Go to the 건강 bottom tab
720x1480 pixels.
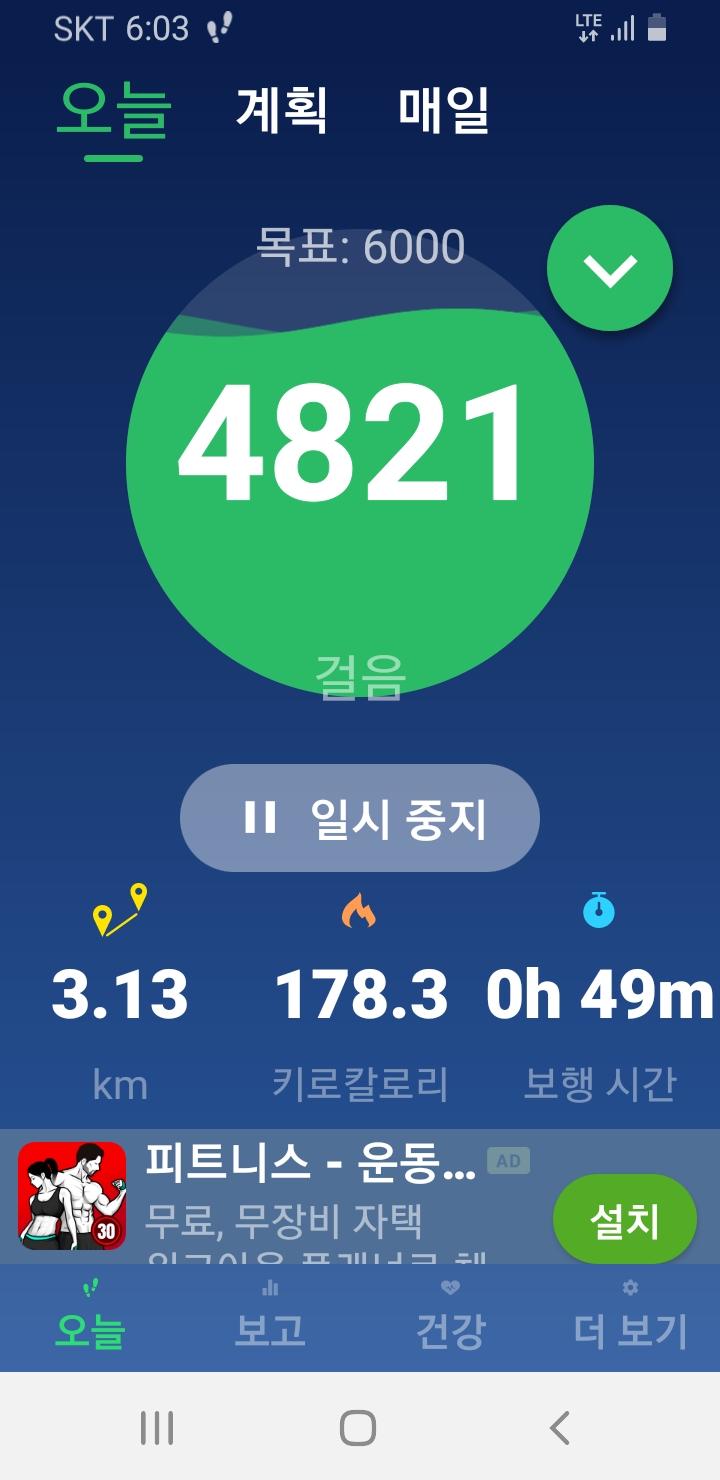point(450,1318)
